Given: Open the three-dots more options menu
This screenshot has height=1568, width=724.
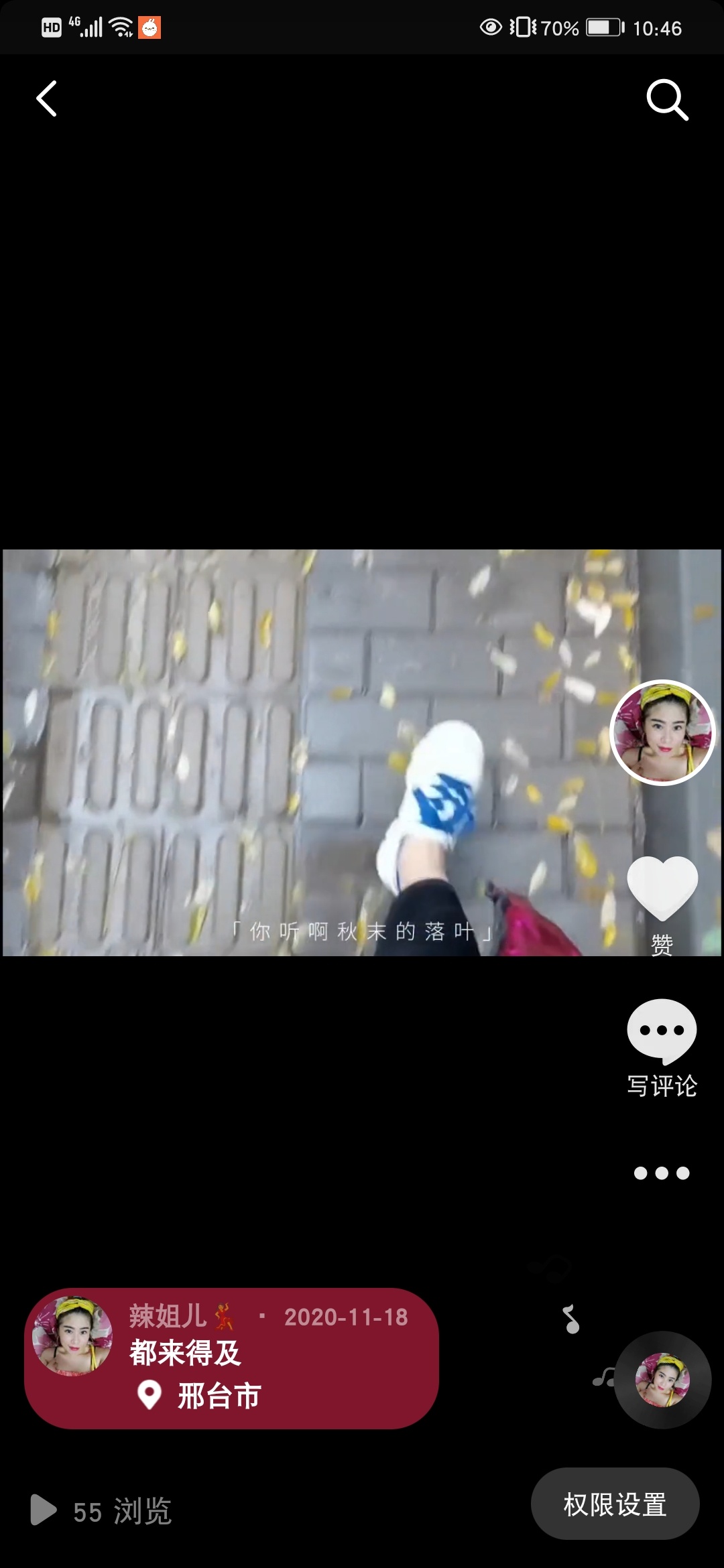Looking at the screenshot, I should [662, 1173].
